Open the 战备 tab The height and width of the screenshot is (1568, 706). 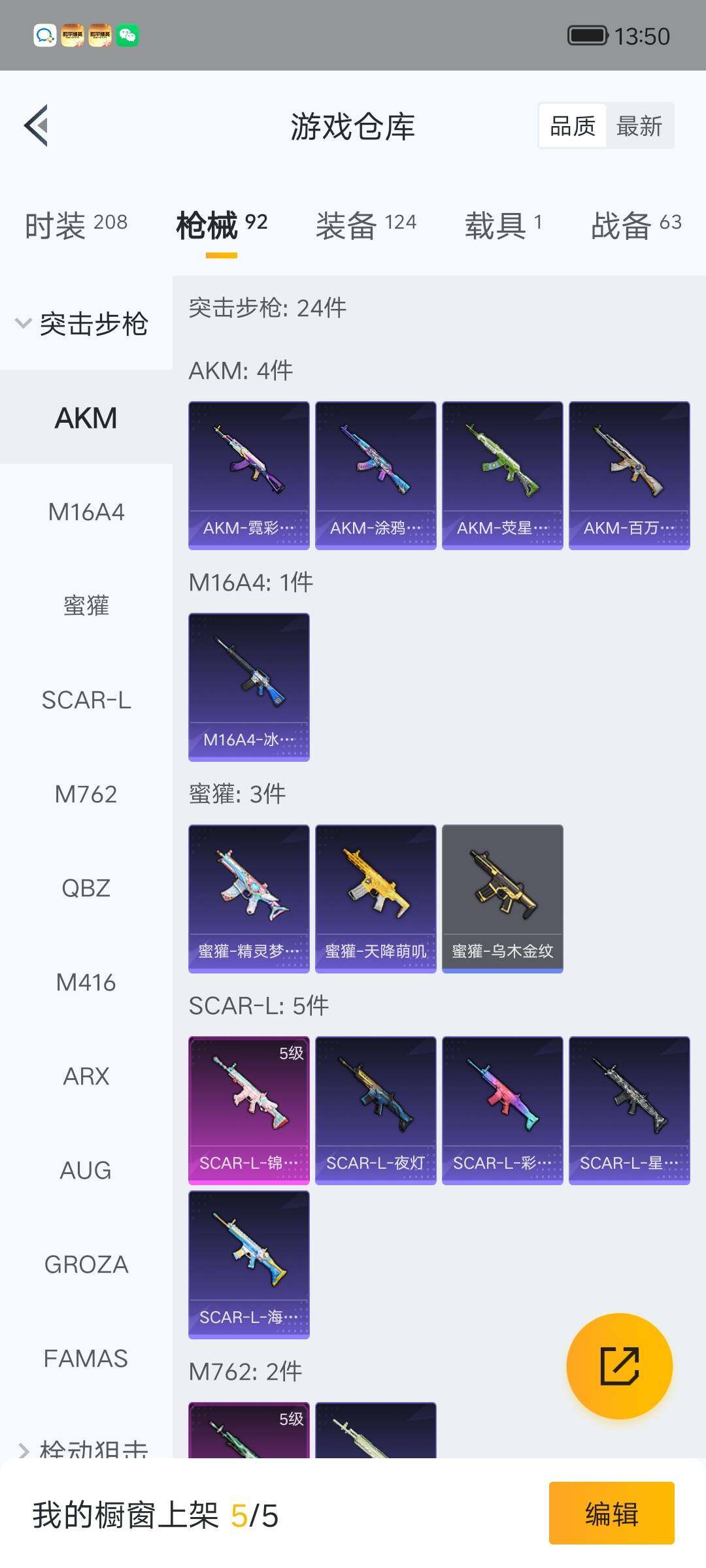pyautogui.click(x=635, y=225)
